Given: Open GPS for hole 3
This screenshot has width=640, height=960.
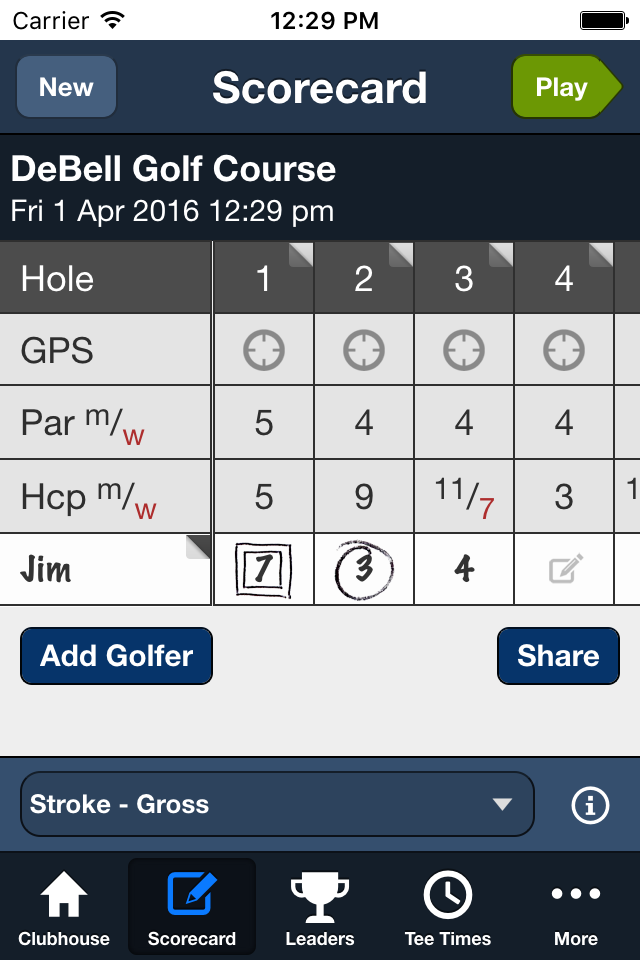Looking at the screenshot, I should (464, 351).
